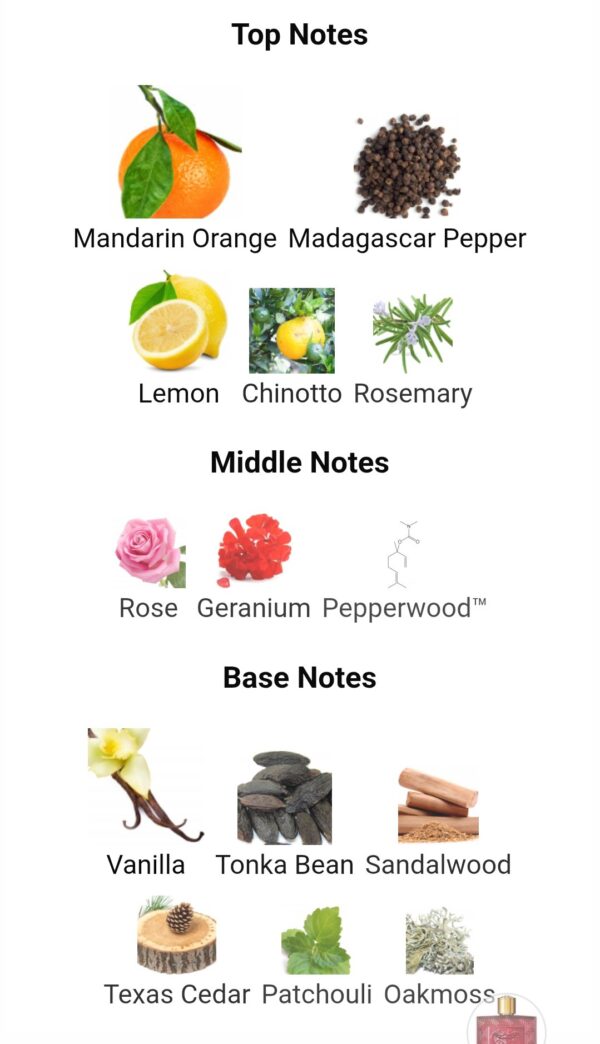
Task: Tap the Geranium note
Action: 254,552
